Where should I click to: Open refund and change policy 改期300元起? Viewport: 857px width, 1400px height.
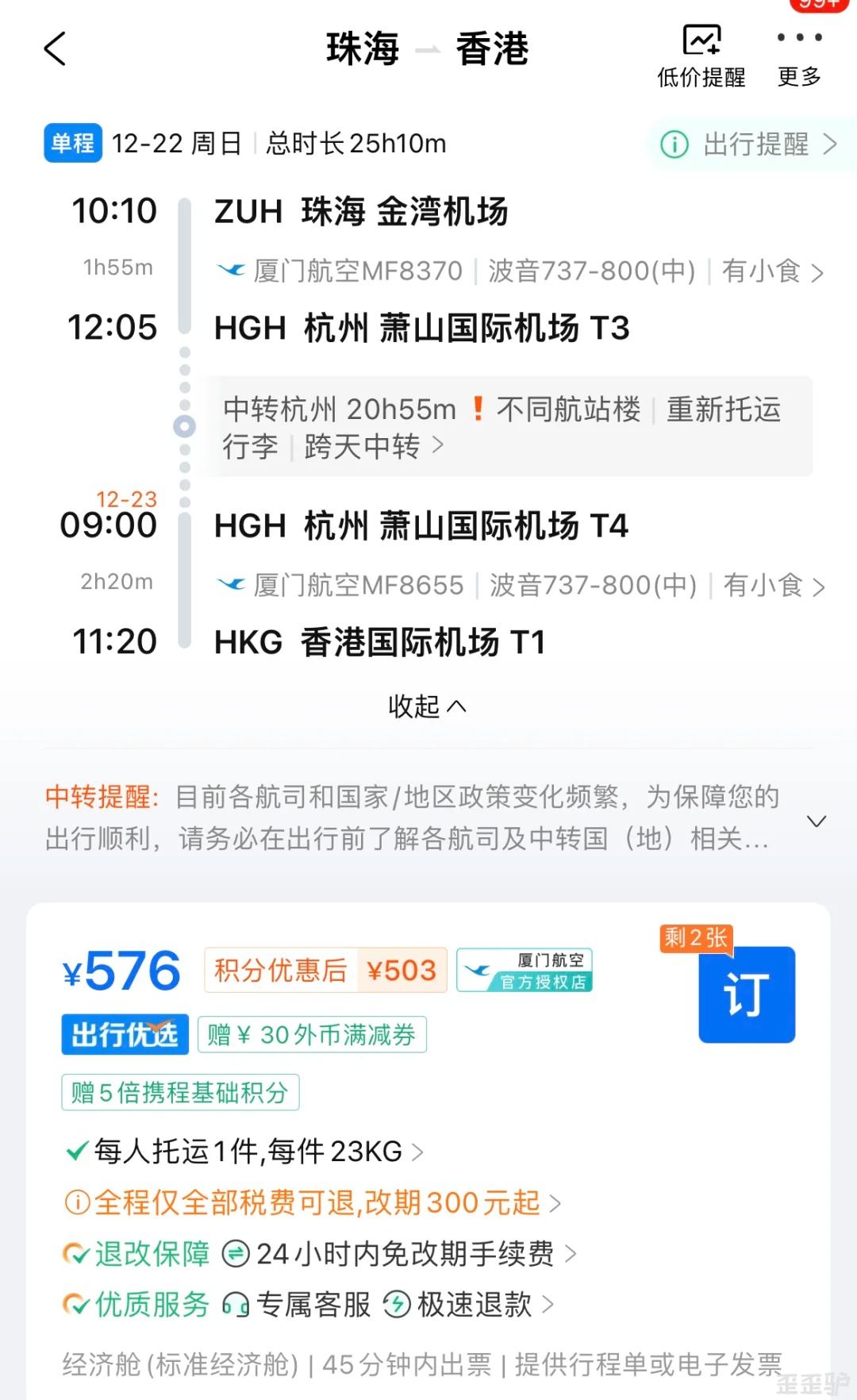(x=313, y=1202)
